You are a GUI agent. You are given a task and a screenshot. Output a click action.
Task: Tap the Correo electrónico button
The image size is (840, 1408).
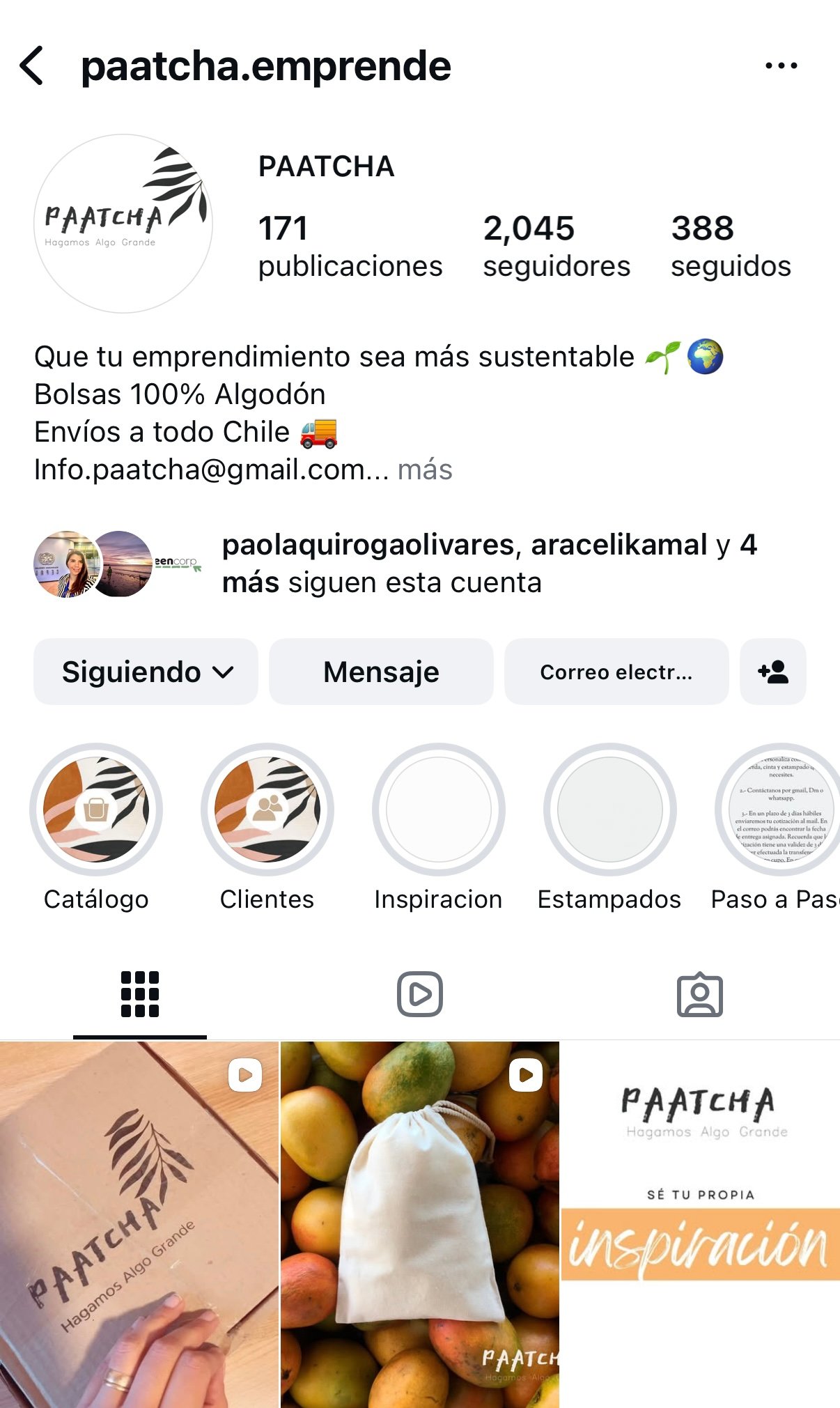tap(616, 672)
